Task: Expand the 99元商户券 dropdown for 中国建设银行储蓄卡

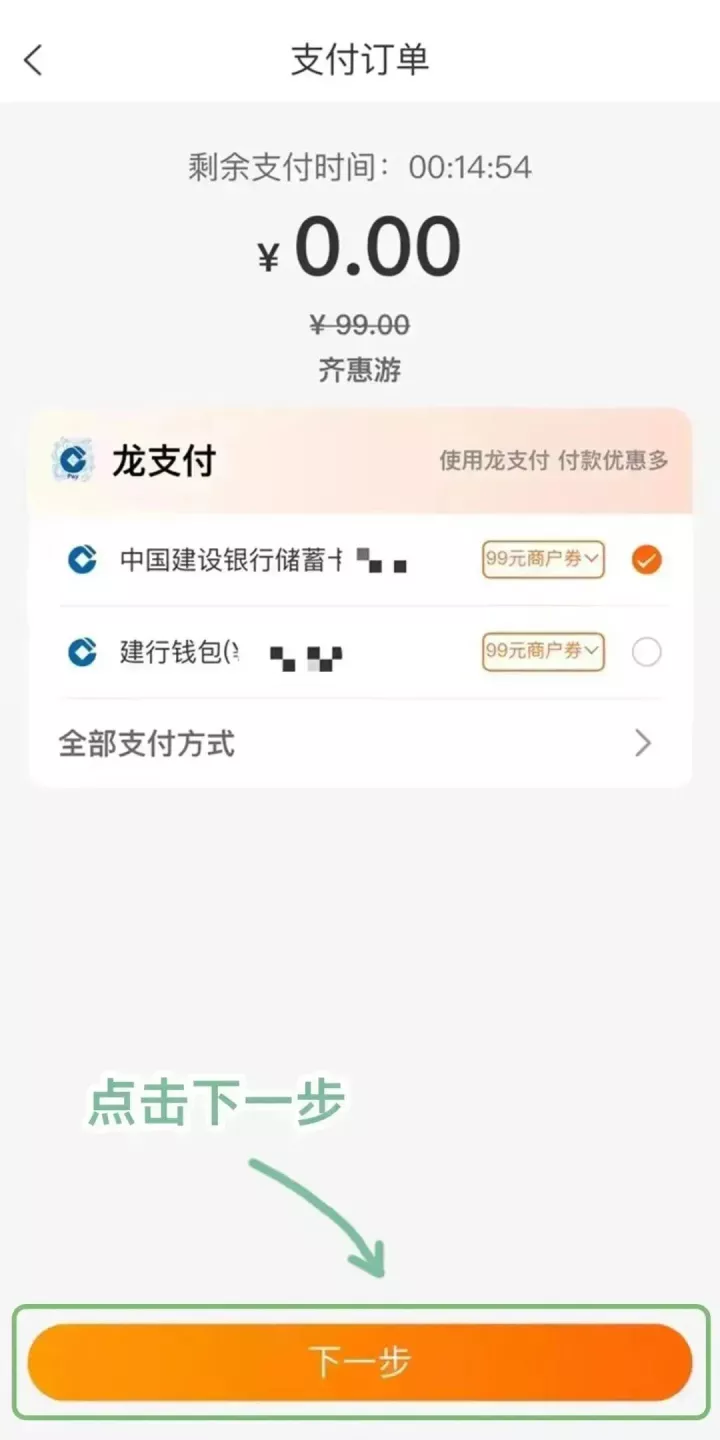Action: (544, 560)
